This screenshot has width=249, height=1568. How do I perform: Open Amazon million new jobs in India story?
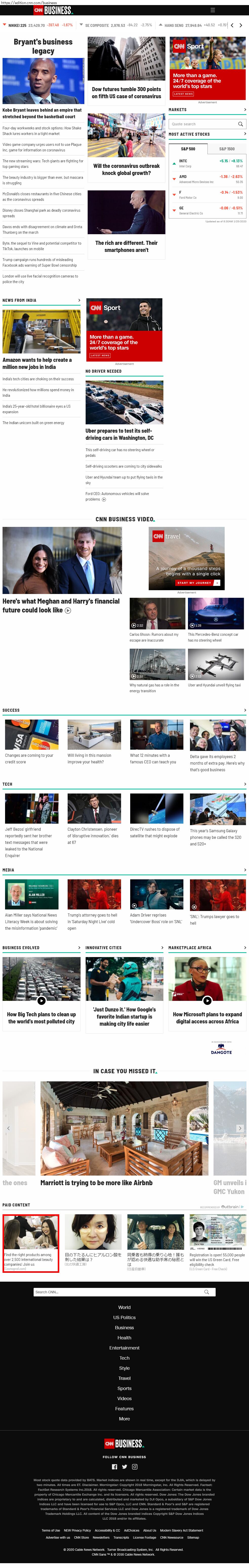coord(37,363)
